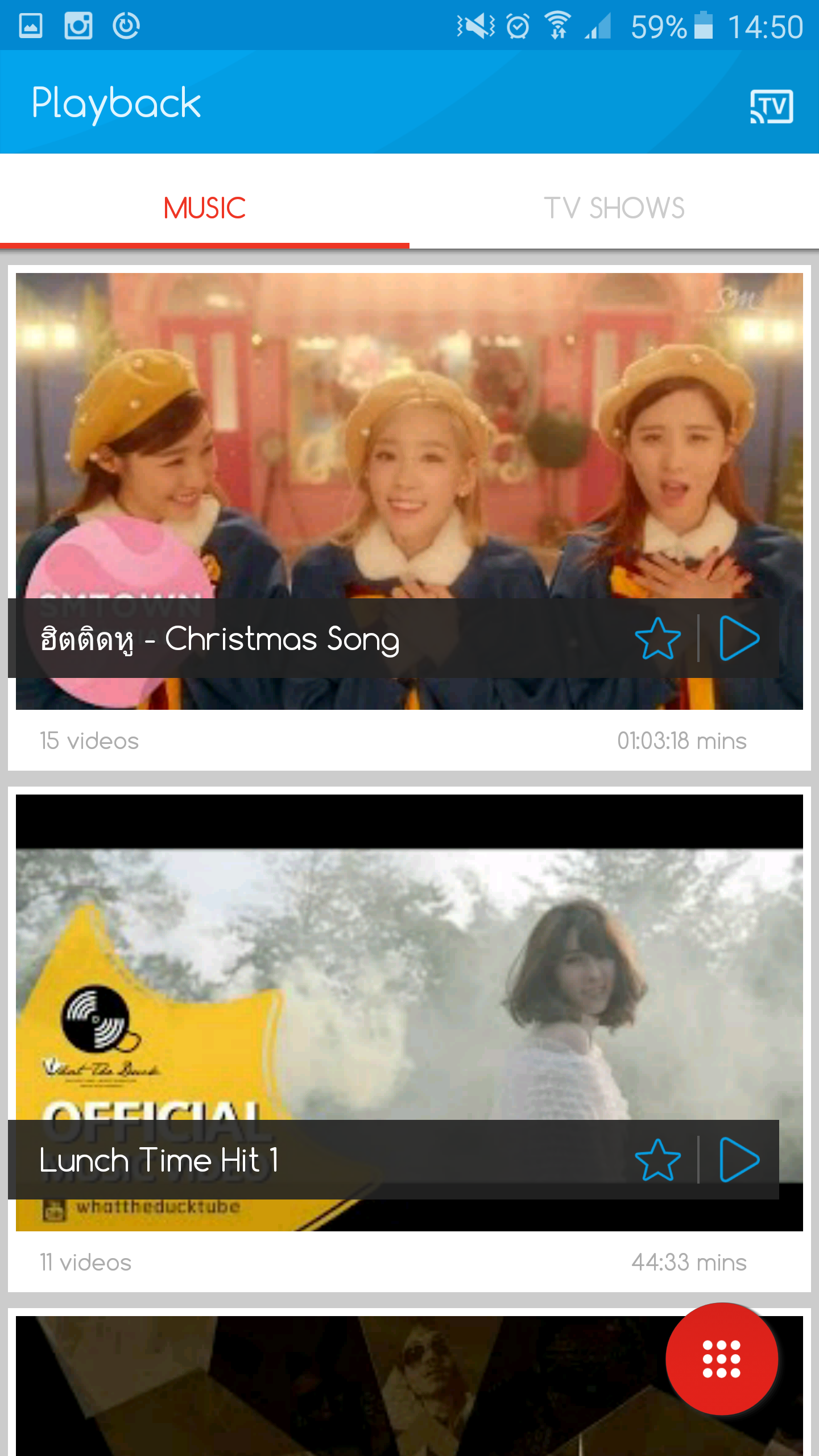The width and height of the screenshot is (819, 1456).
Task: Open the red grid floating button
Action: [x=721, y=1359]
